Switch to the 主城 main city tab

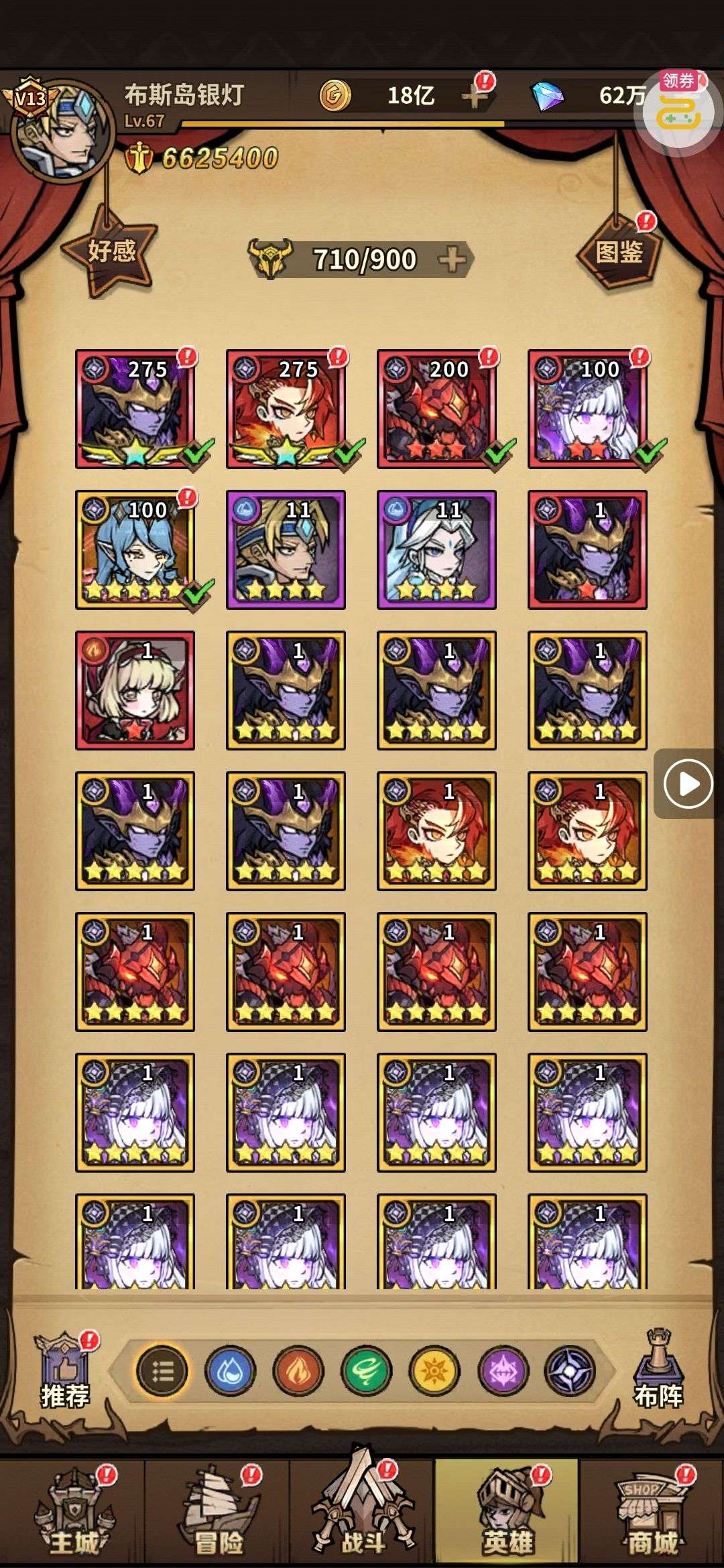tap(72, 1514)
